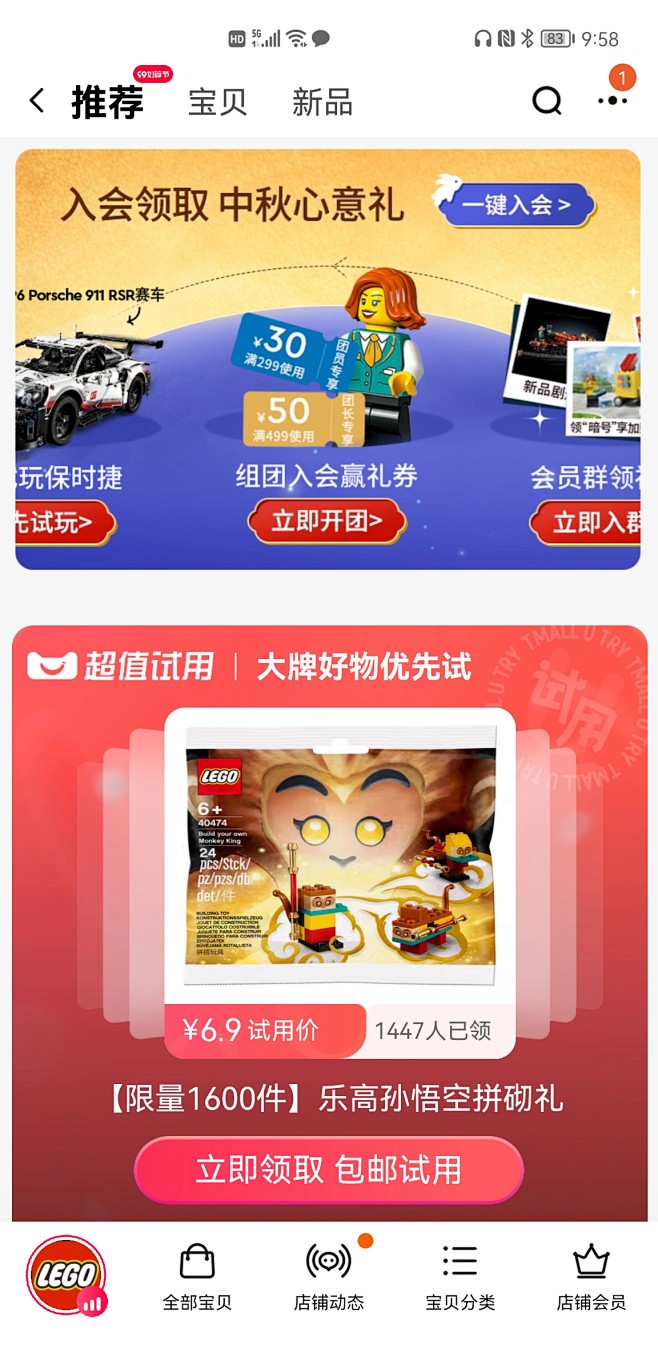This screenshot has width=658, height=1357.
Task: Open search with the magnifier icon
Action: coord(546,100)
